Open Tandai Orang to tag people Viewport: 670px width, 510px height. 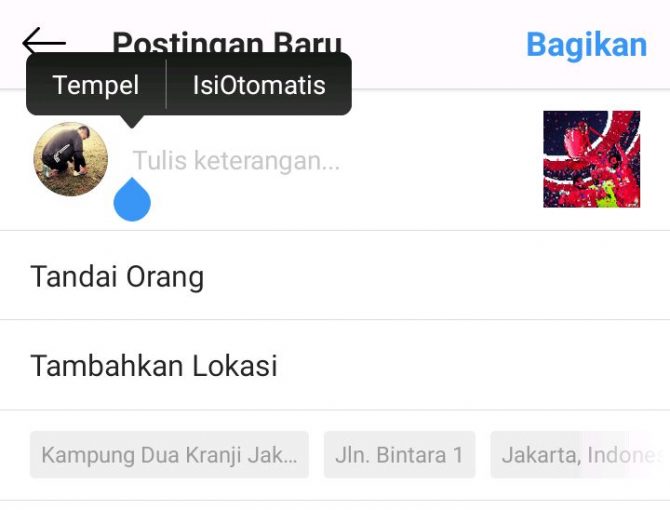click(117, 276)
